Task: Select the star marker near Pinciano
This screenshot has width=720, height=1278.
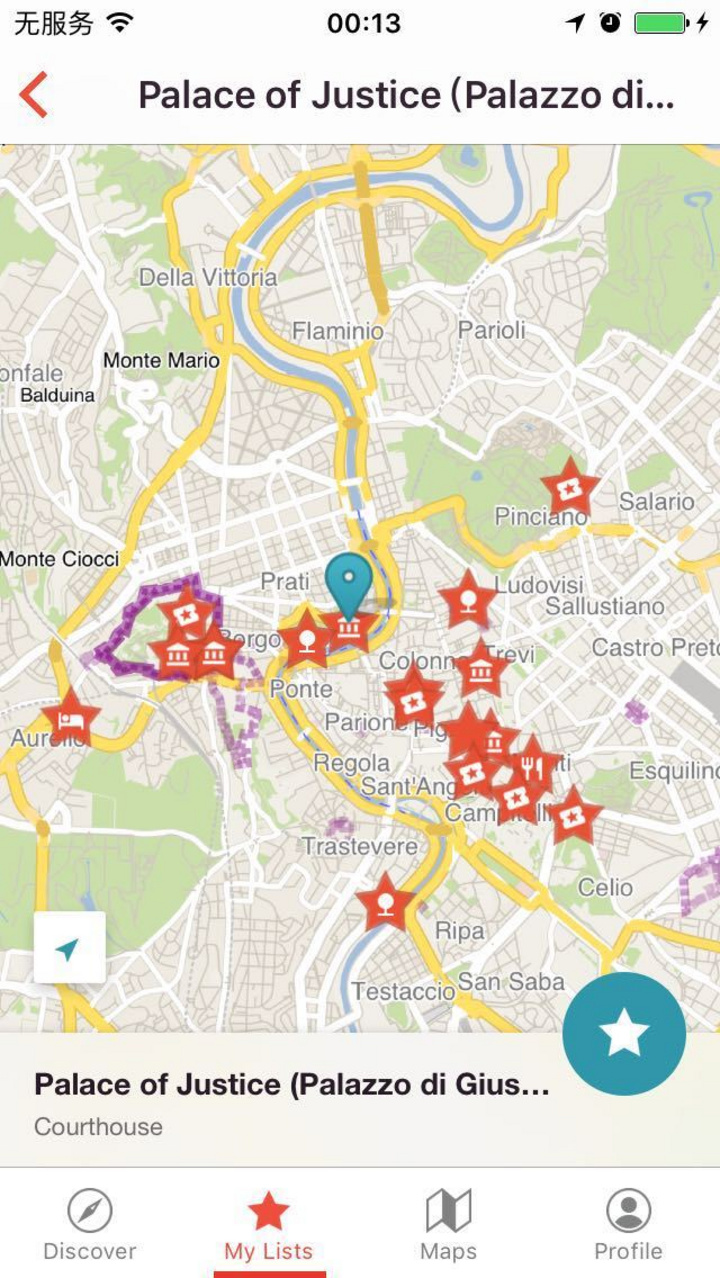Action: tap(570, 488)
